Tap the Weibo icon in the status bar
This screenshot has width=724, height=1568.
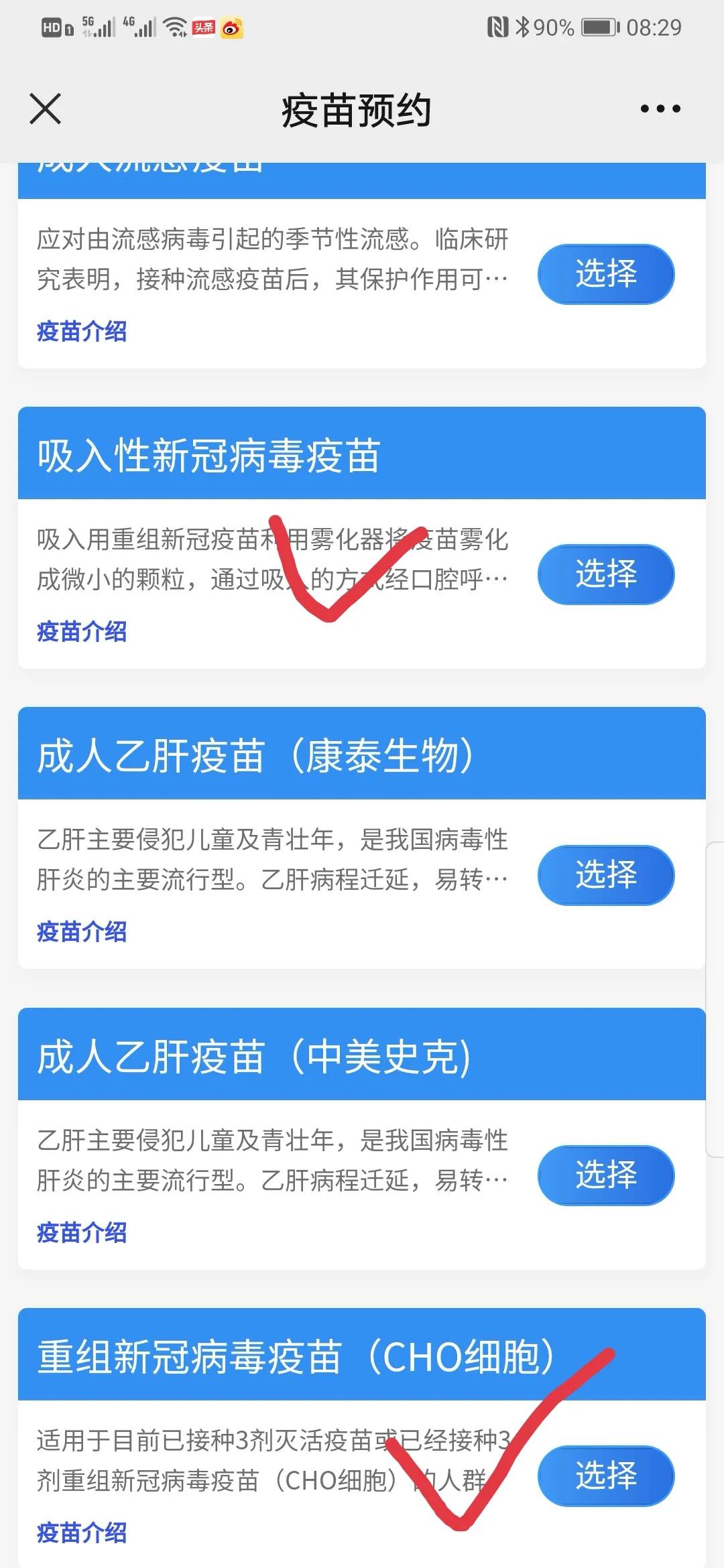231,28
